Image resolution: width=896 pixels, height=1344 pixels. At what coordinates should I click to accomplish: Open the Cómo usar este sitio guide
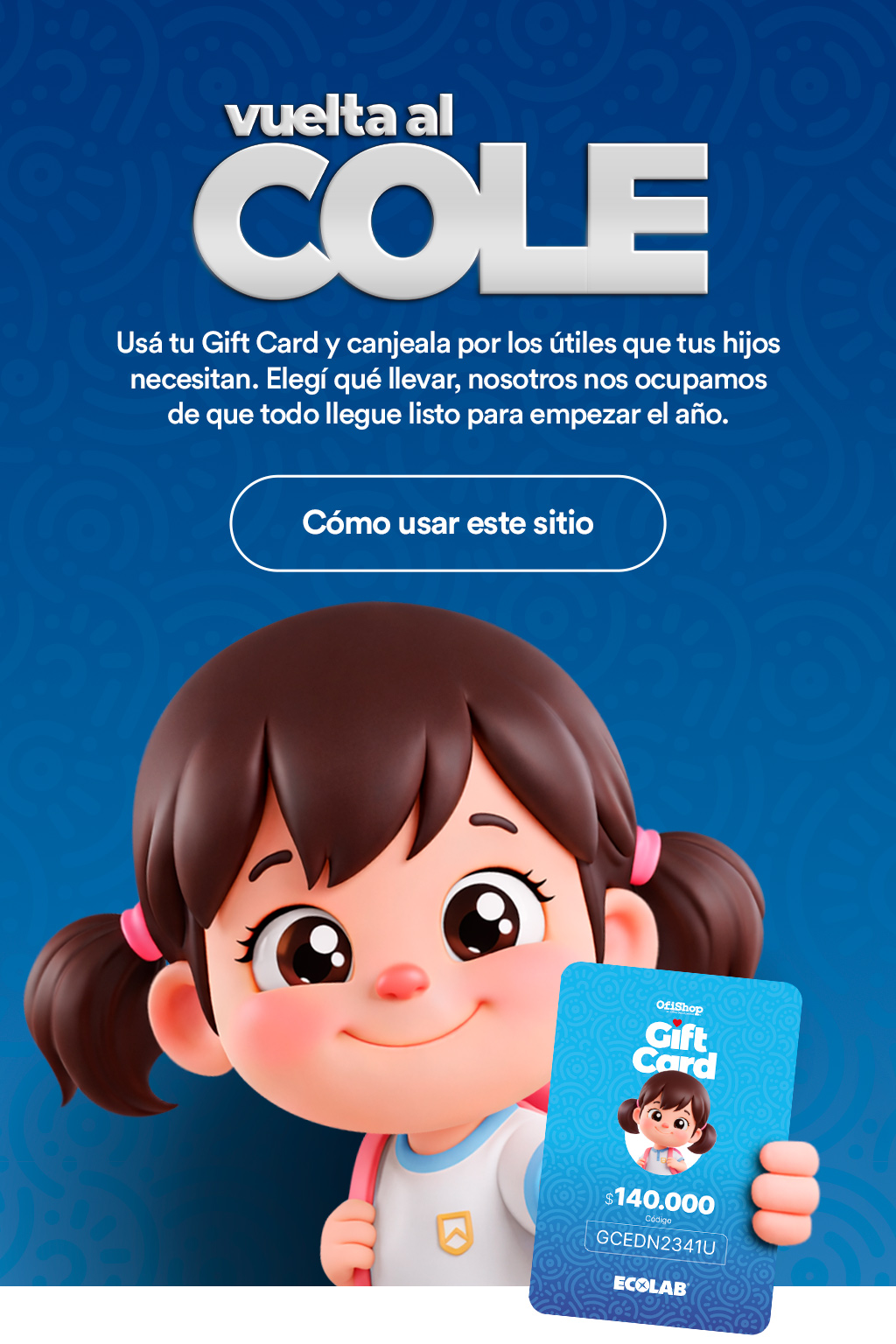tap(447, 523)
